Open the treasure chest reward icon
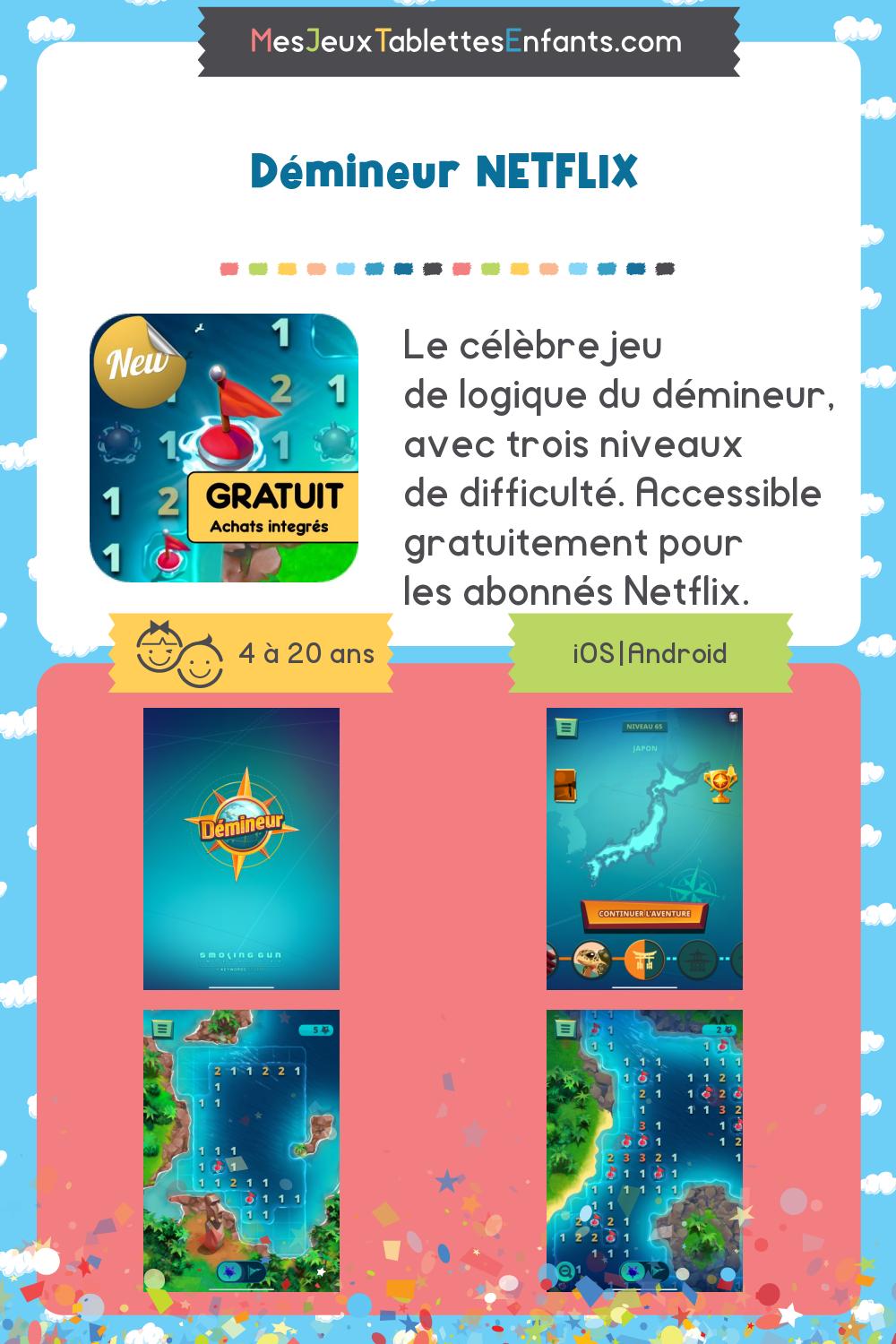Image resolution: width=896 pixels, height=1344 pixels. pos(565,786)
